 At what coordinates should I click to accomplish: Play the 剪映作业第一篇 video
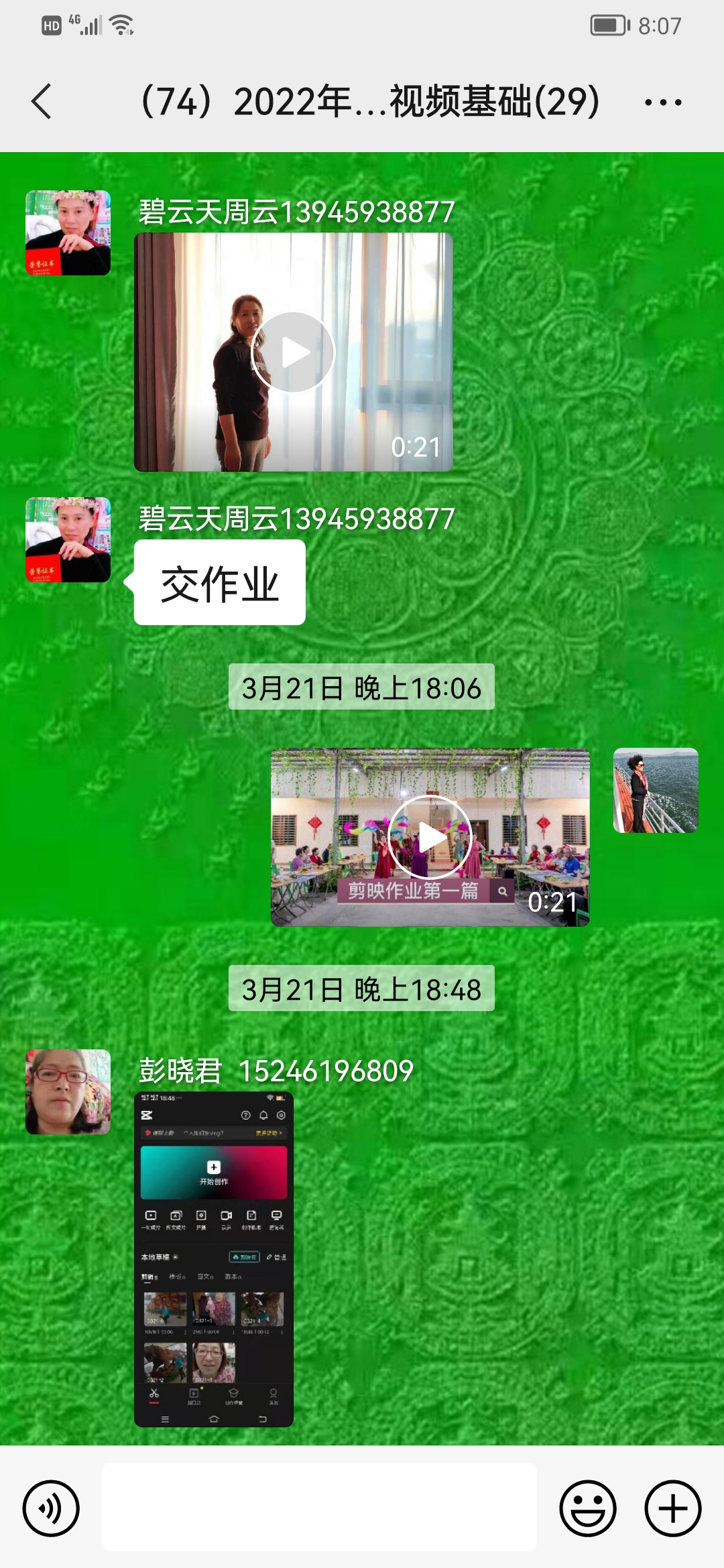(430, 837)
